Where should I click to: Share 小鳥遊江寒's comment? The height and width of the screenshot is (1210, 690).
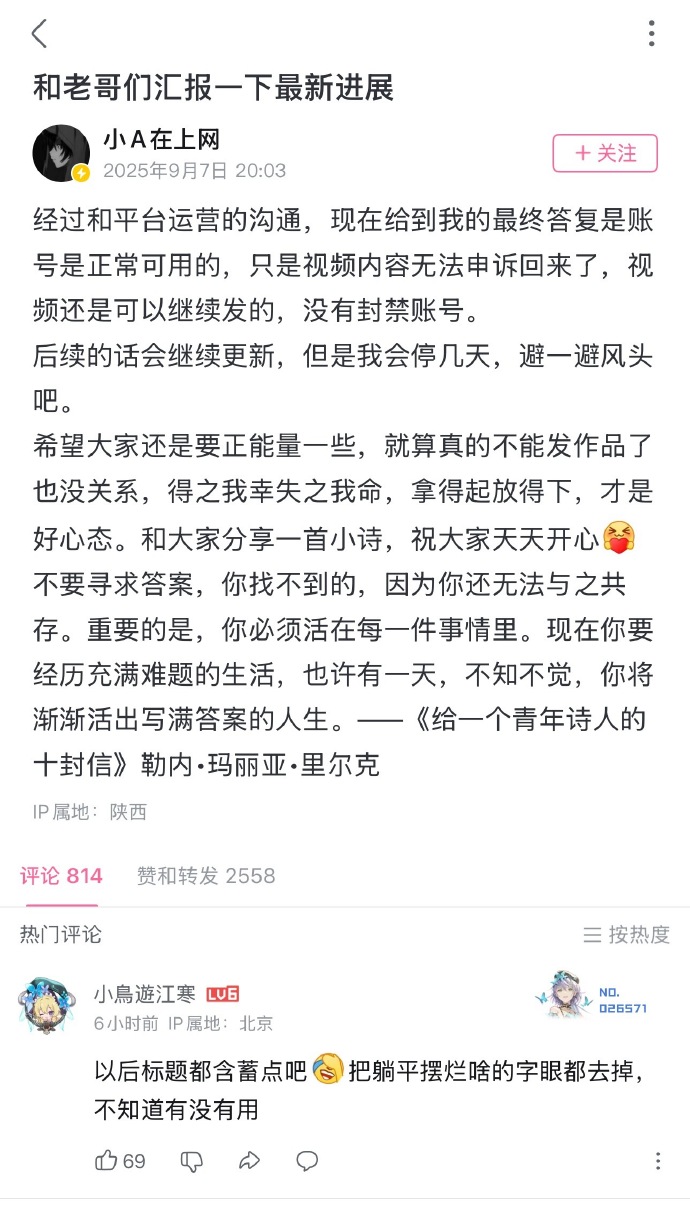[x=249, y=1160]
